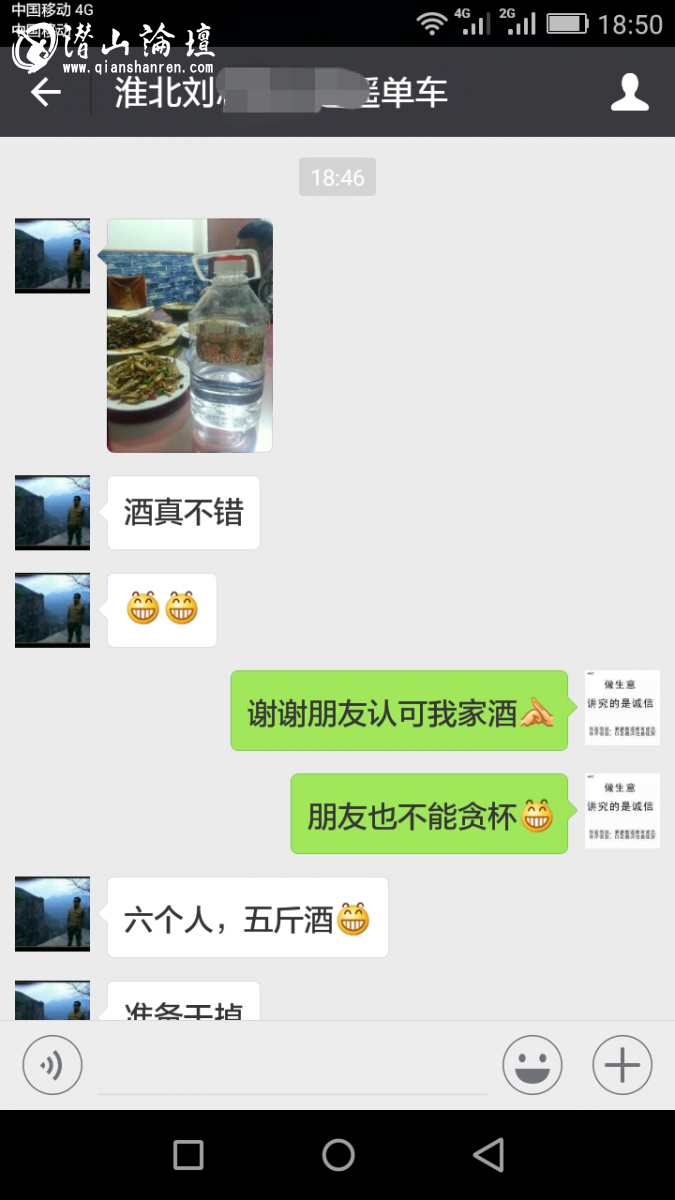Open the plus attachment menu
This screenshot has width=675, height=1200.
(622, 1065)
